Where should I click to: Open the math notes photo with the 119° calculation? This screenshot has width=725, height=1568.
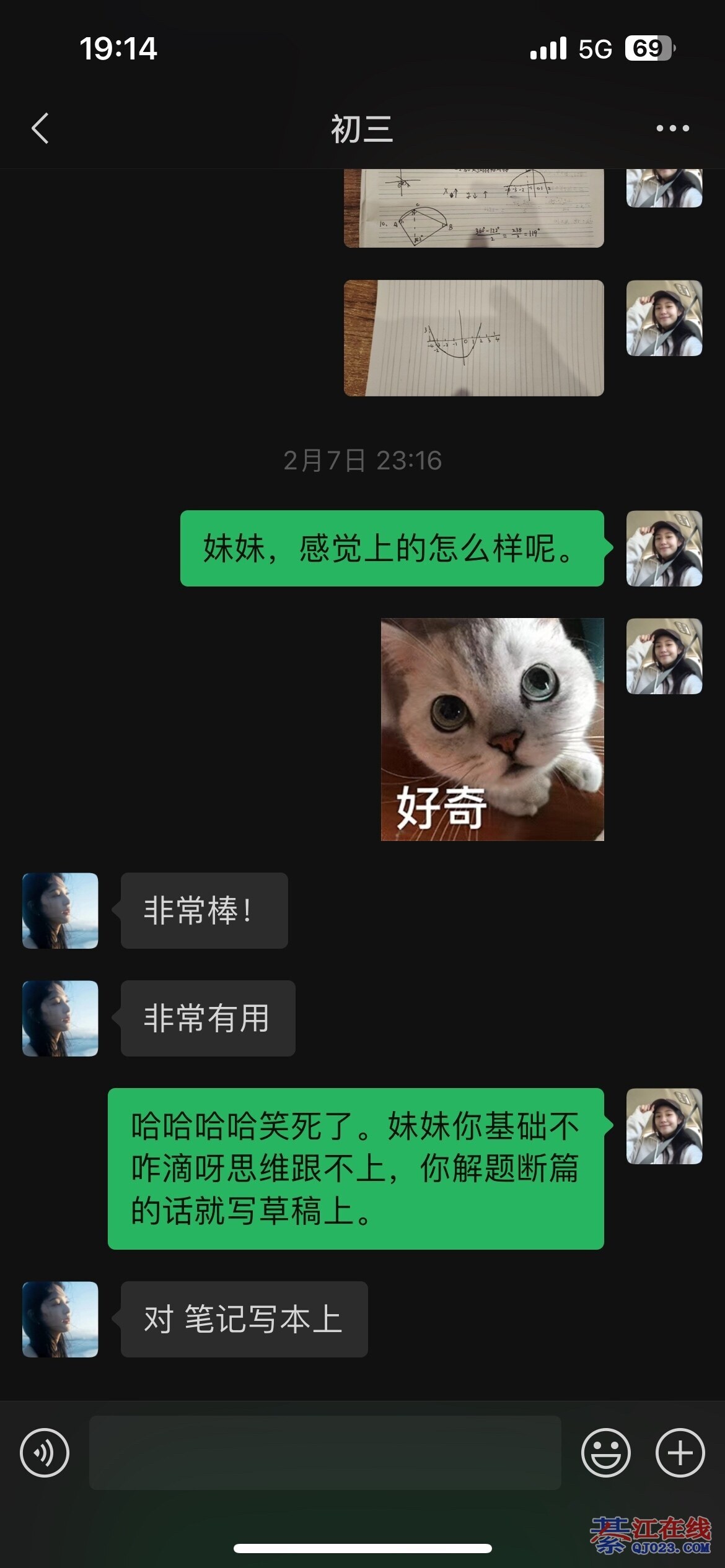tap(473, 208)
